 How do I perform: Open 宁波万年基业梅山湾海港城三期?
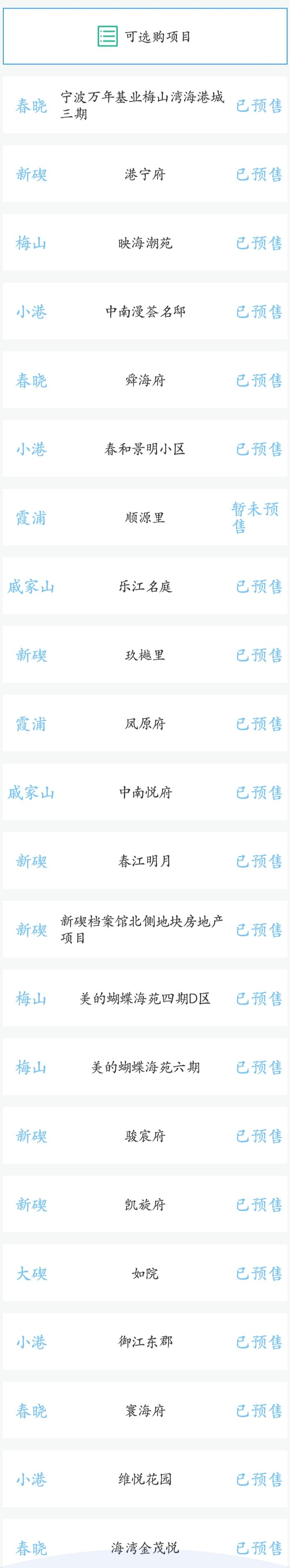pos(142,105)
